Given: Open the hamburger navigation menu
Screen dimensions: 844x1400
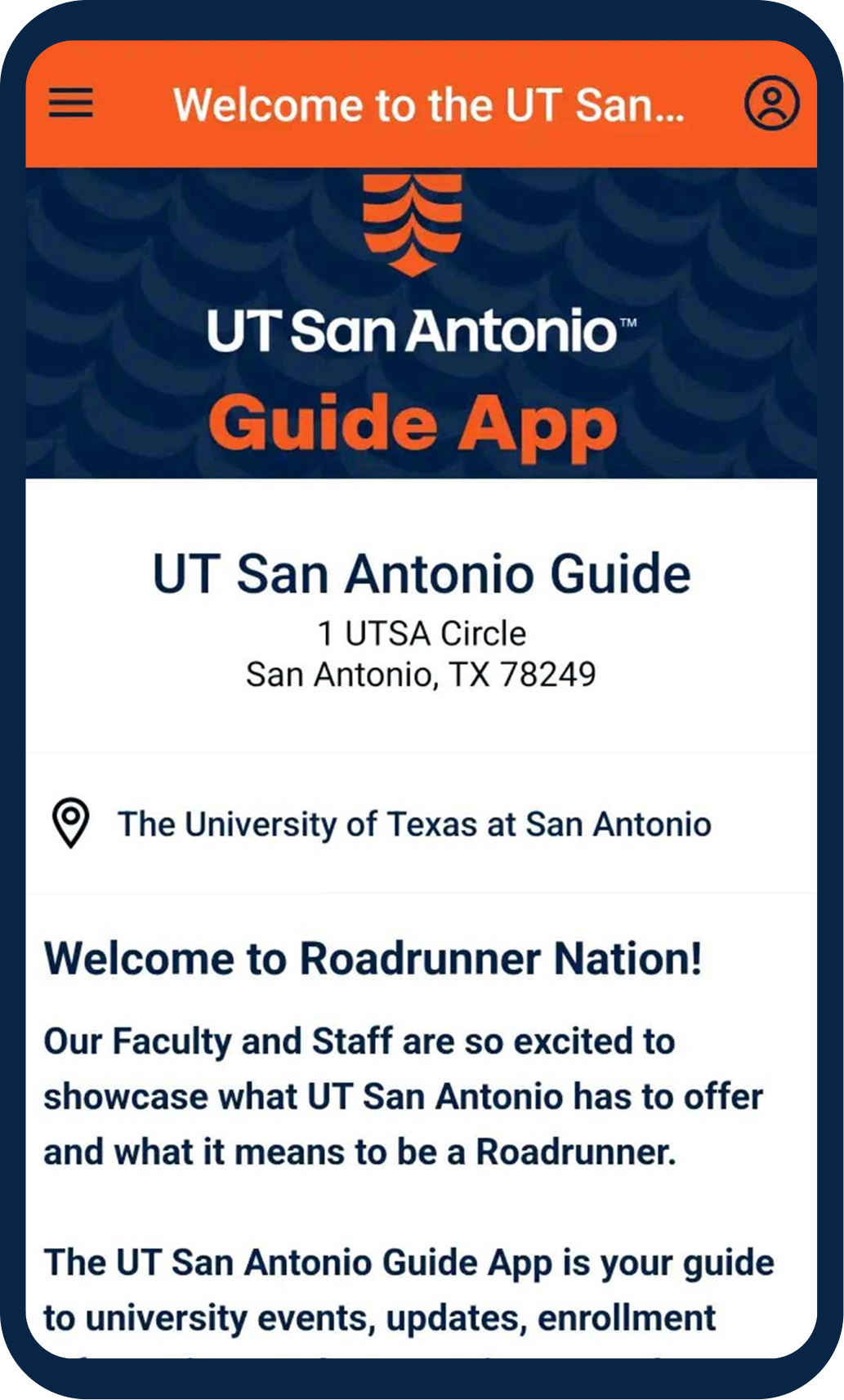Looking at the screenshot, I should click(71, 104).
